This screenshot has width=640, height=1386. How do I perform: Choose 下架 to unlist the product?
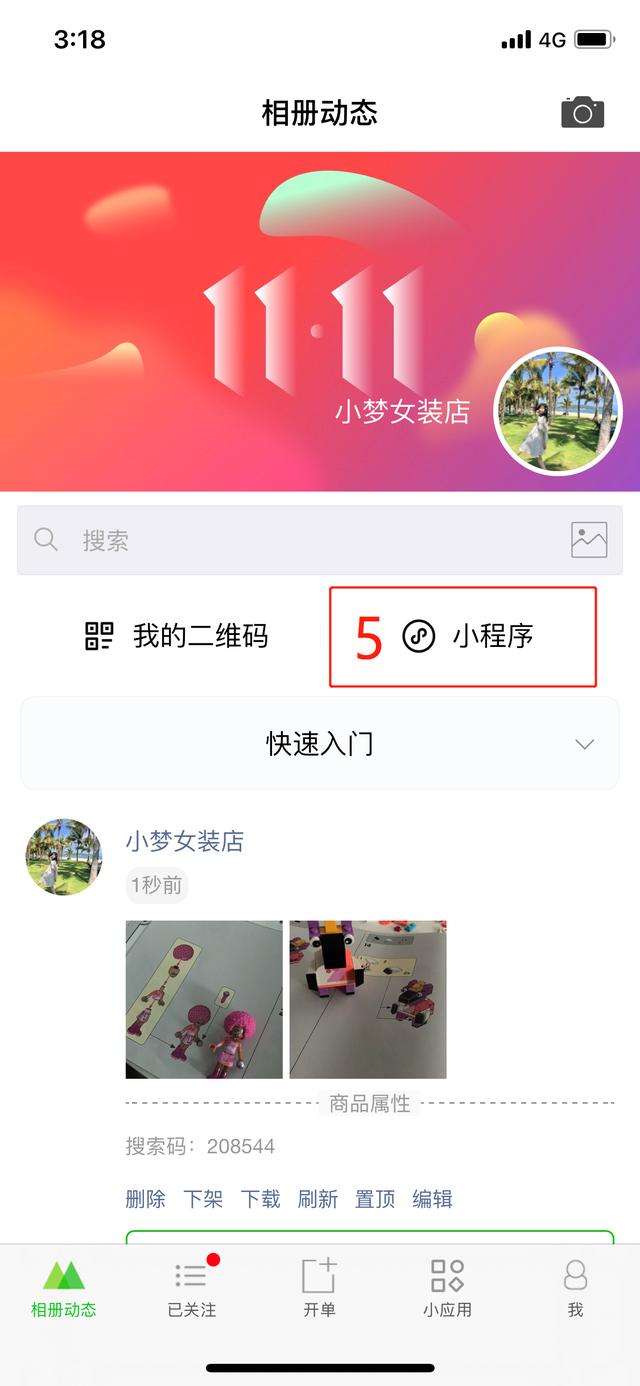point(203,1199)
